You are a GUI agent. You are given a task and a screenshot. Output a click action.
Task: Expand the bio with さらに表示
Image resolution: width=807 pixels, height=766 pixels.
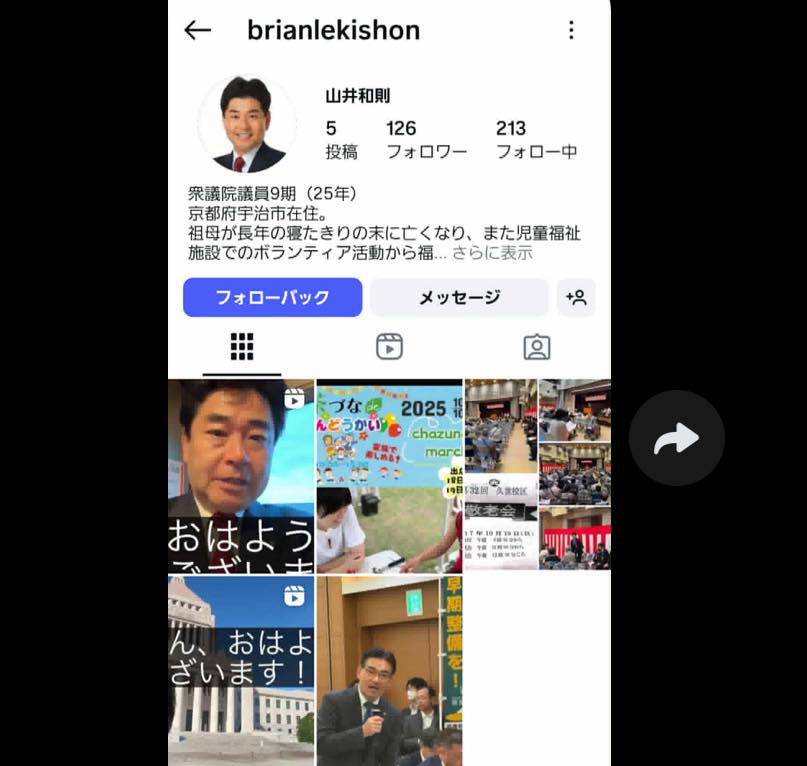(x=492, y=253)
